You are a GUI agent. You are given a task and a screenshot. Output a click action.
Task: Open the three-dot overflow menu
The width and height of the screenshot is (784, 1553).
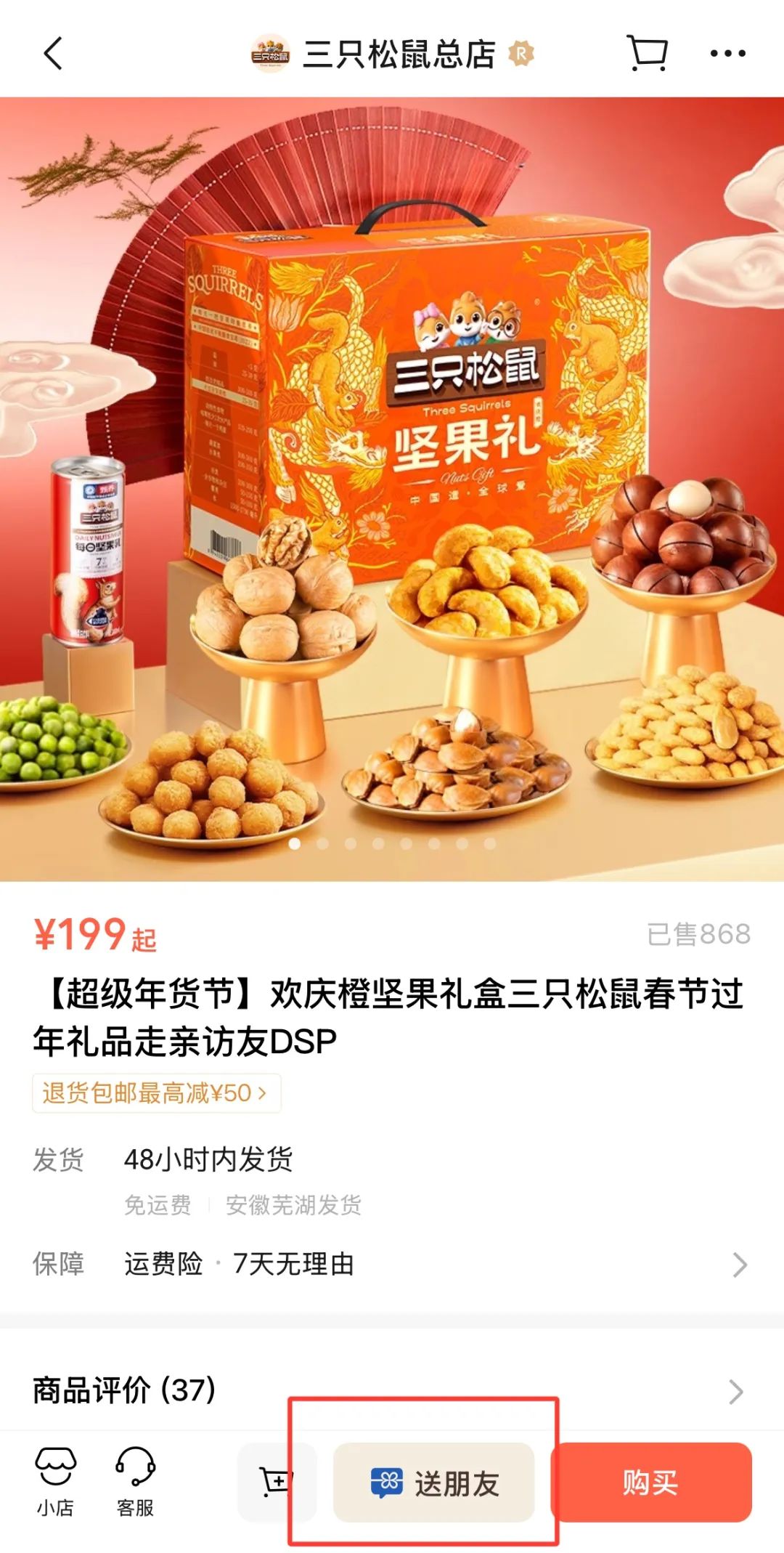(727, 53)
